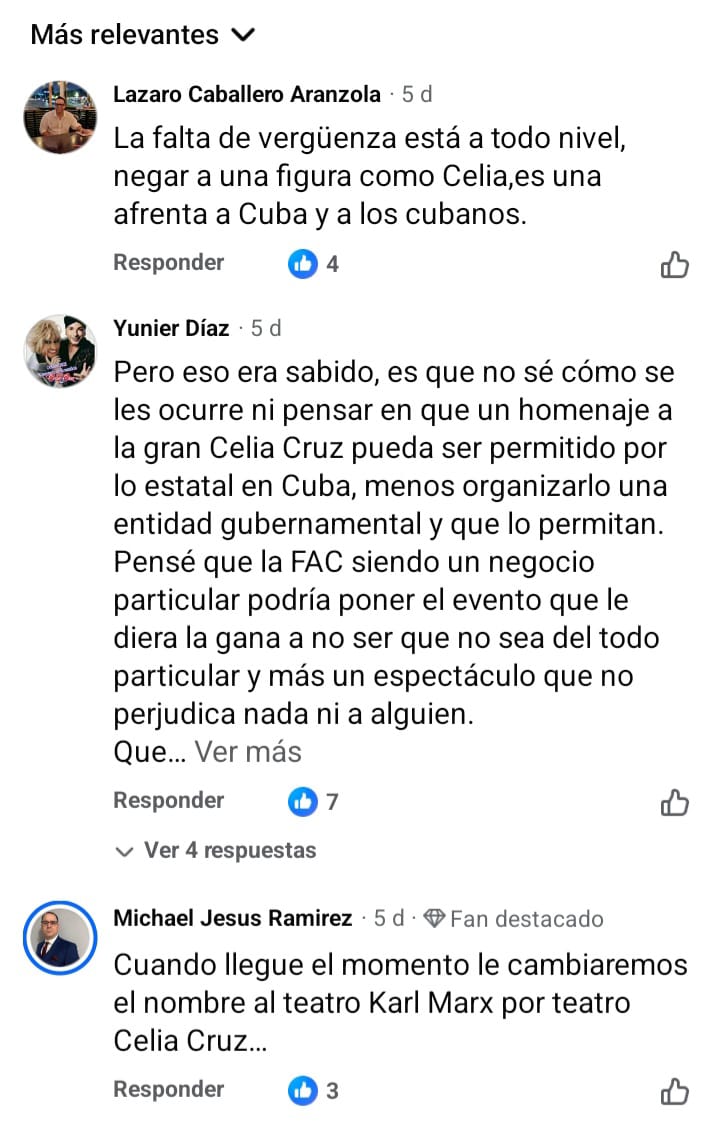
Task: Like Michael Jesus Ramirez's comment
Action: tap(675, 1091)
